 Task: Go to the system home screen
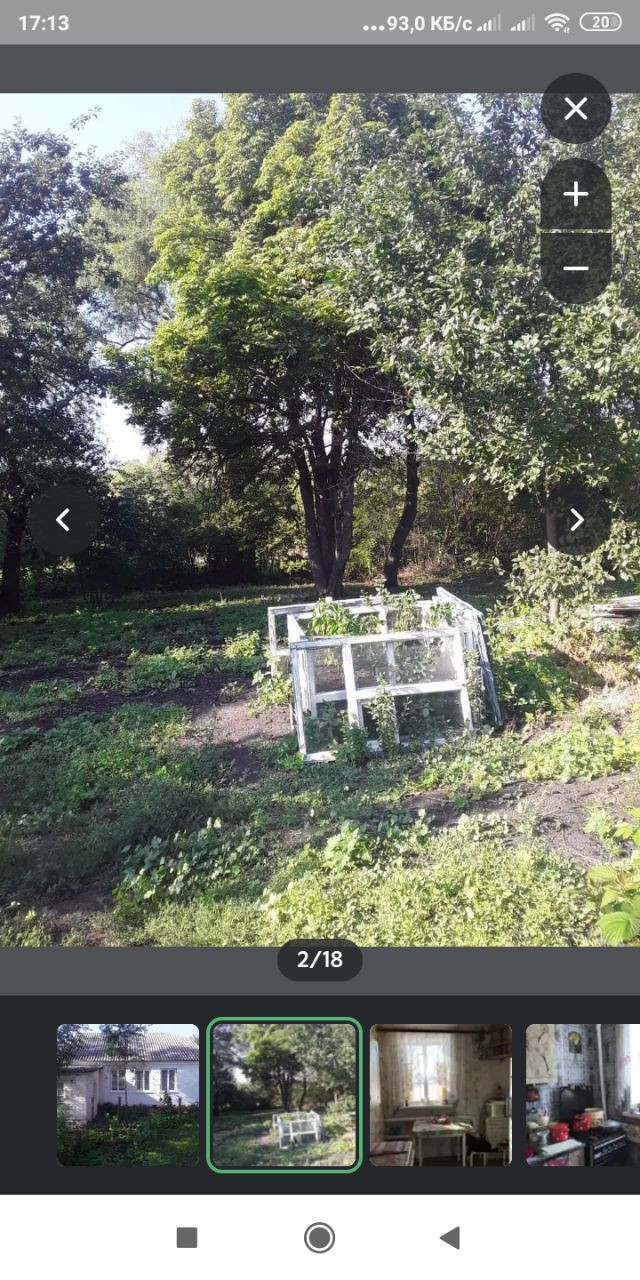(x=319, y=1238)
